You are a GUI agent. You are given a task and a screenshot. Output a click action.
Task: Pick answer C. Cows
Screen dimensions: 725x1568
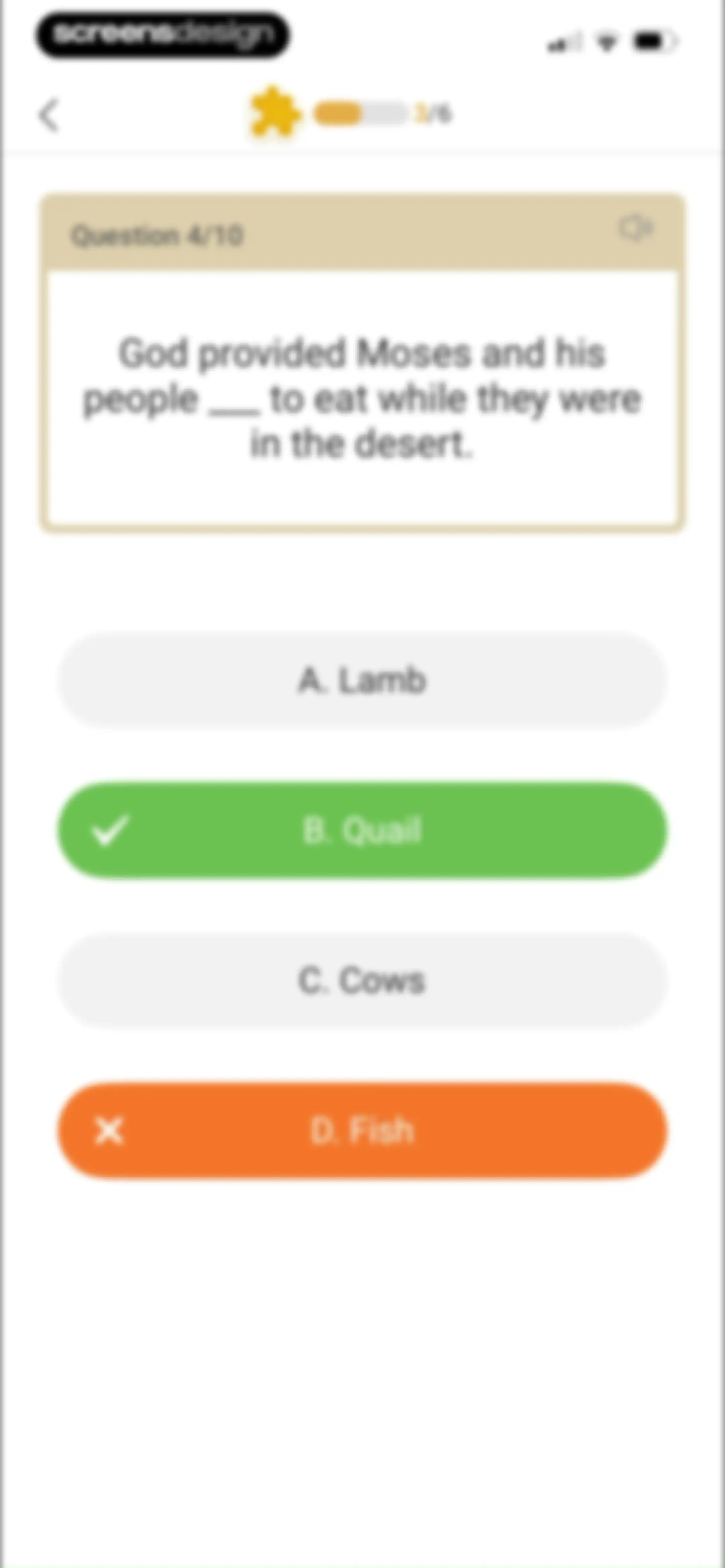(362, 981)
